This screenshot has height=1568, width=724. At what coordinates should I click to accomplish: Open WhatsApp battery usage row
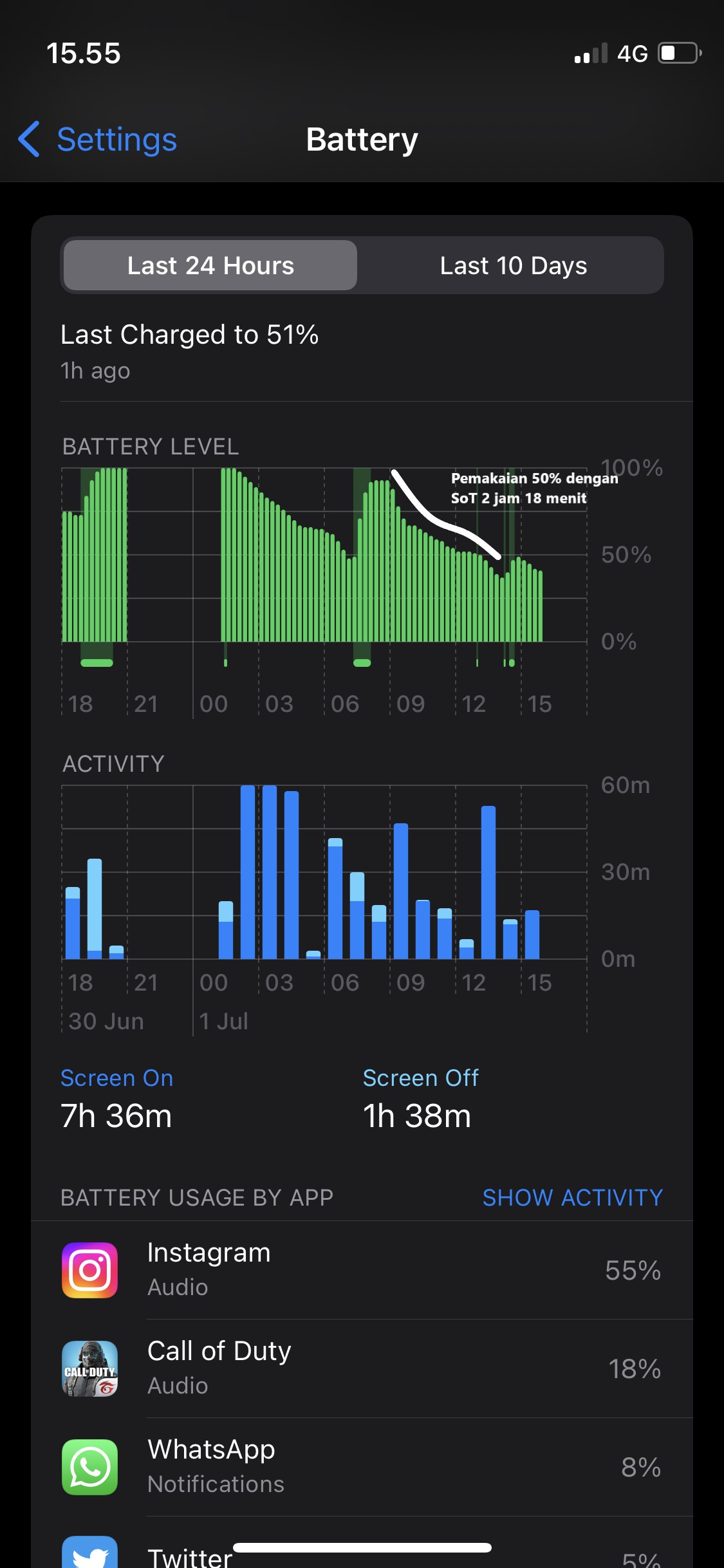pos(362,1467)
